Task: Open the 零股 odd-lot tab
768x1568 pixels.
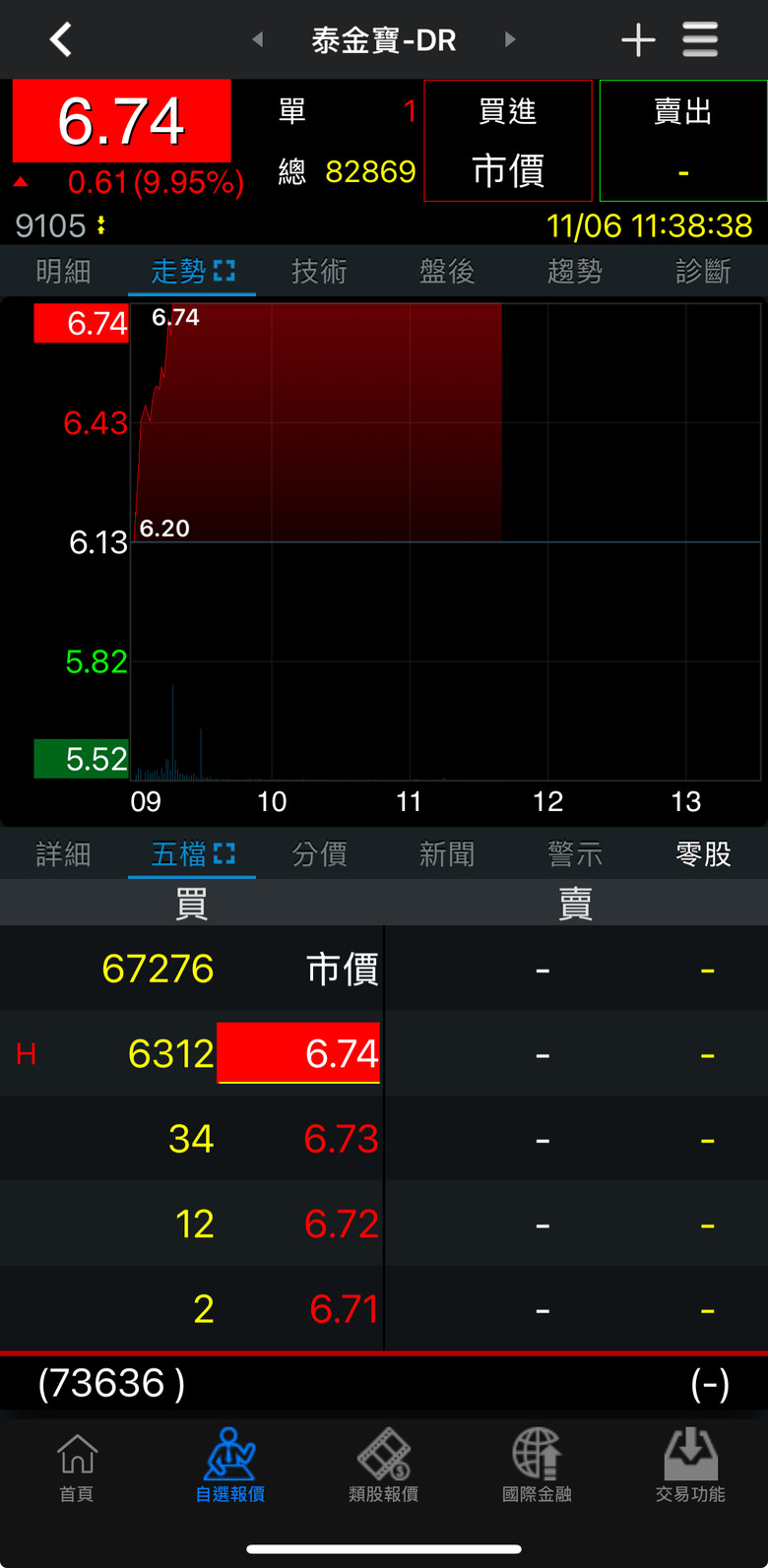Action: [703, 853]
